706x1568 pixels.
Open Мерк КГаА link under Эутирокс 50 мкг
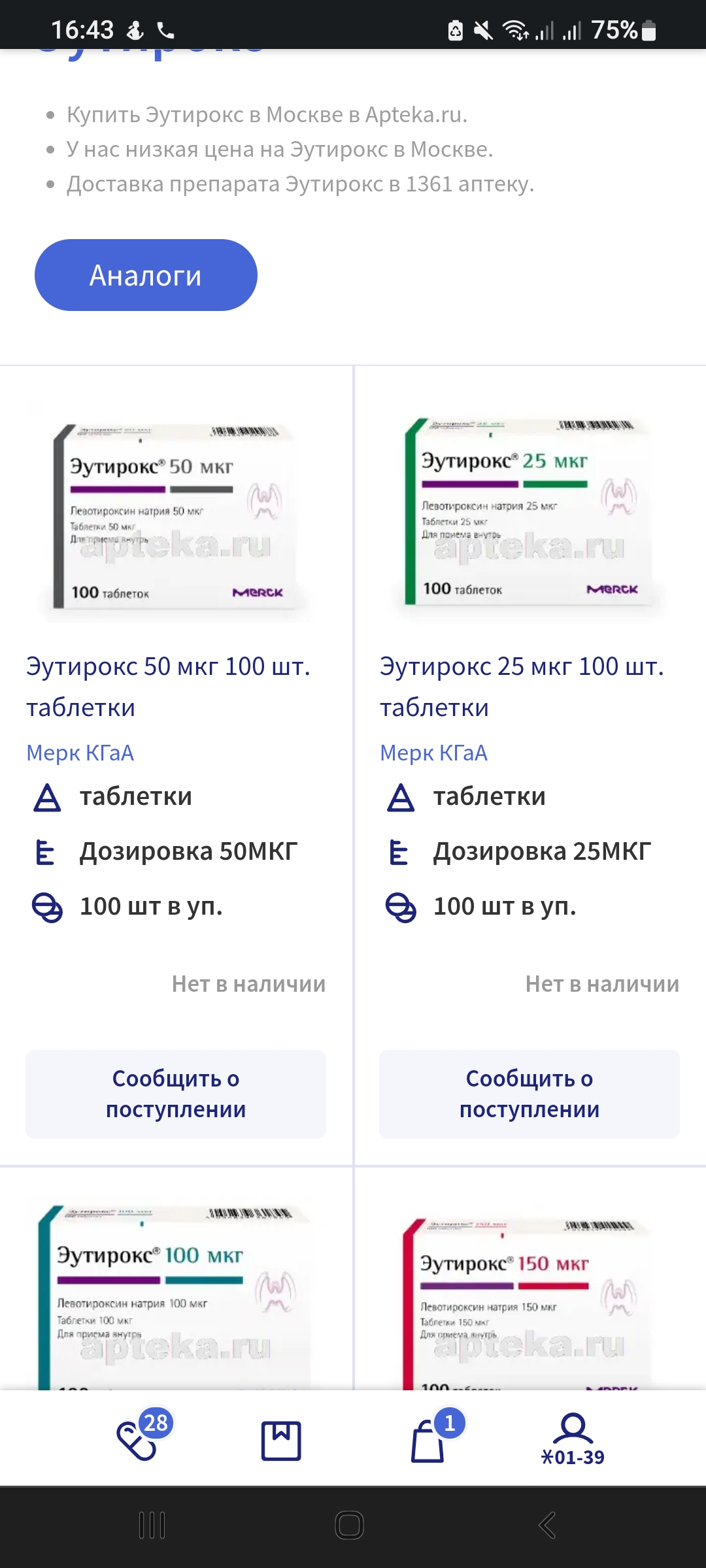pos(80,753)
